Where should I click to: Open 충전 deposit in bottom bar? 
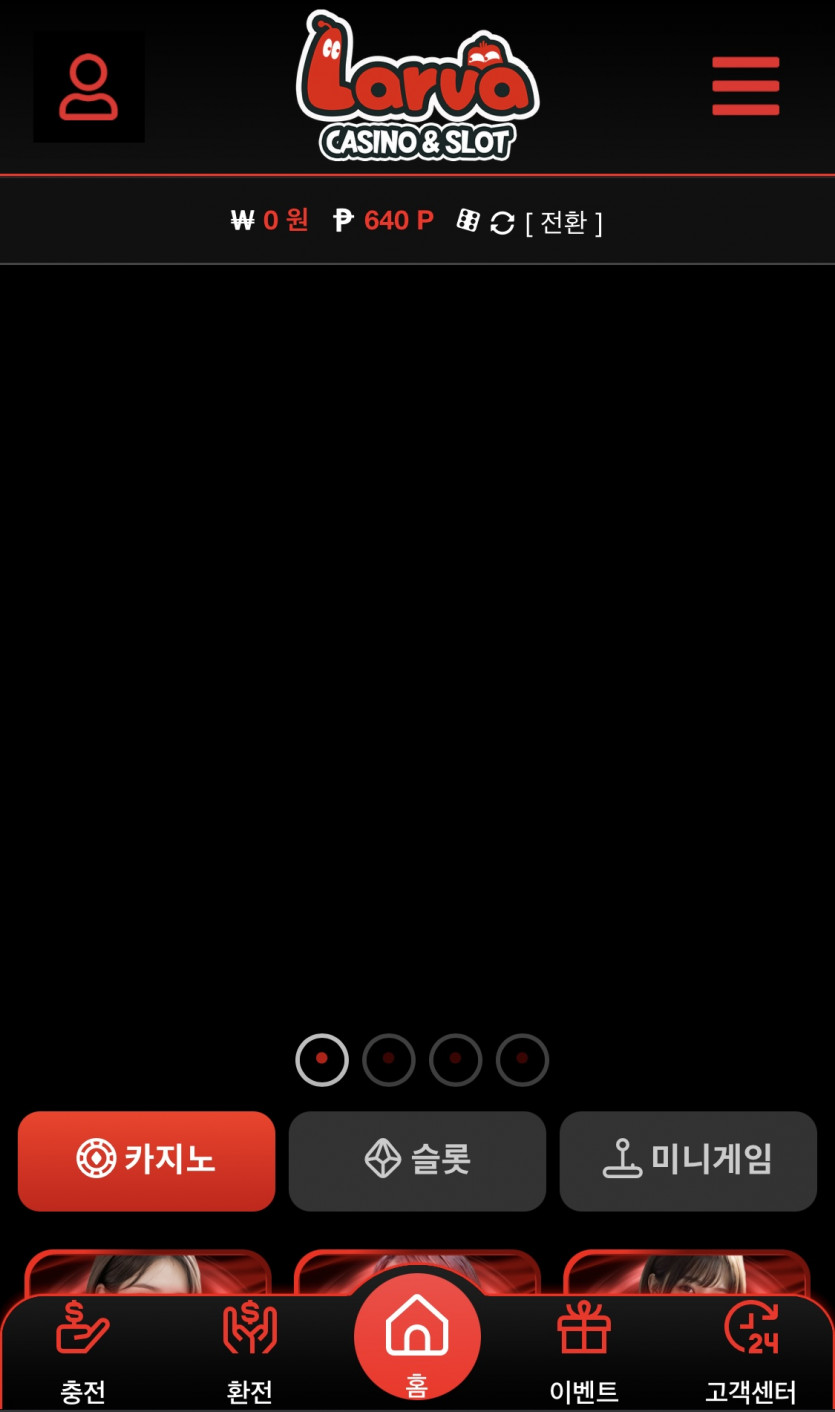[x=83, y=1350]
